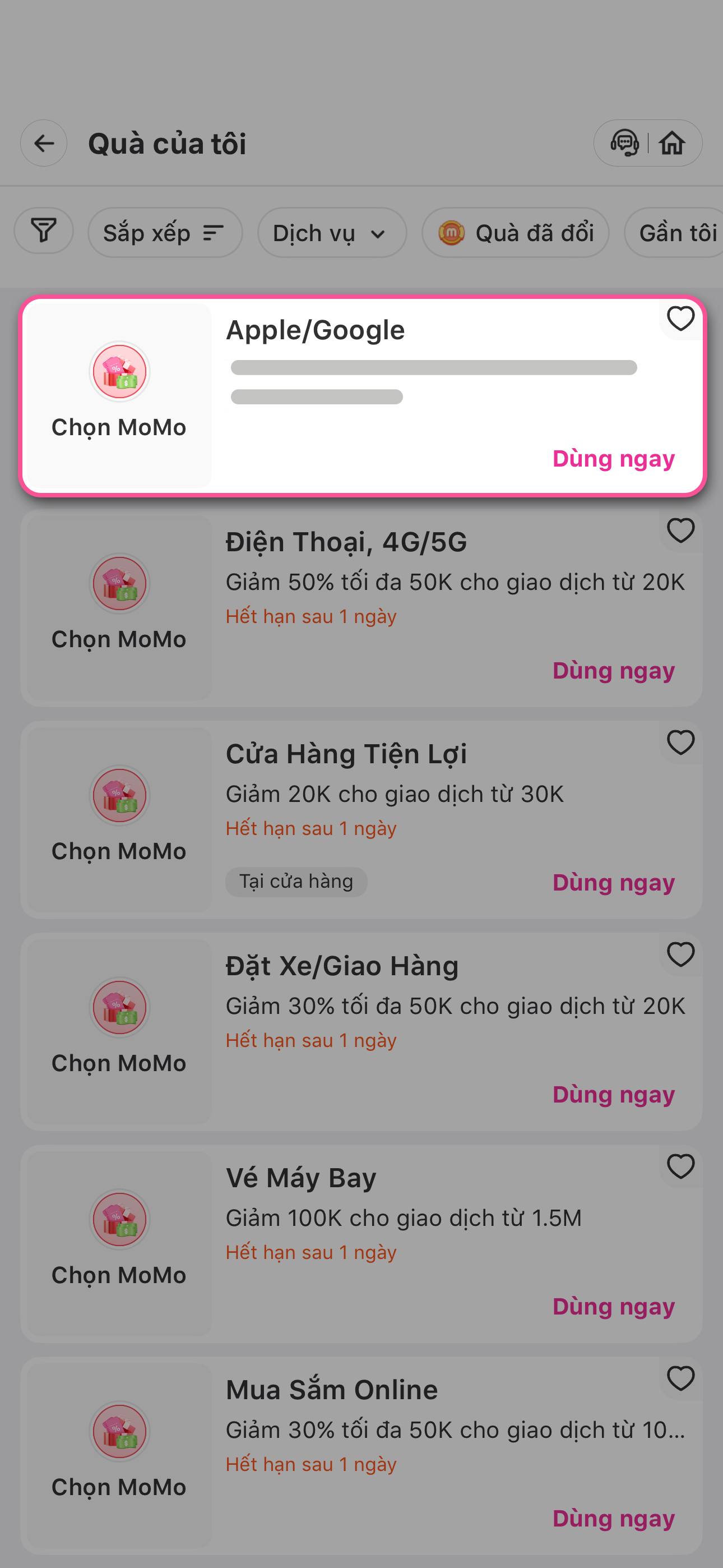This screenshot has width=723, height=1568.
Task: Heart the Mua Sắm Online voucher
Action: click(x=680, y=1378)
